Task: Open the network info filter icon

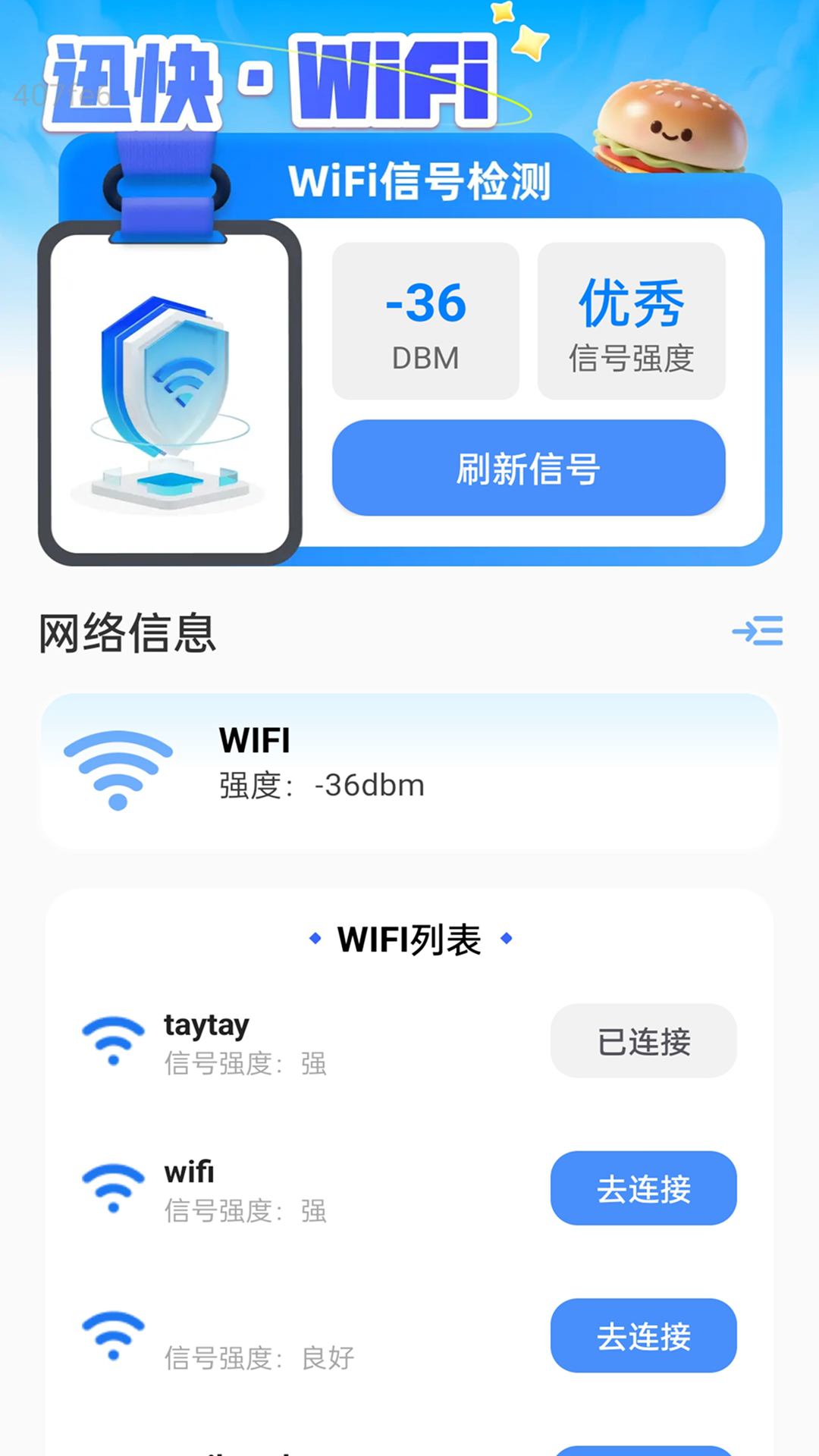Action: click(x=758, y=632)
